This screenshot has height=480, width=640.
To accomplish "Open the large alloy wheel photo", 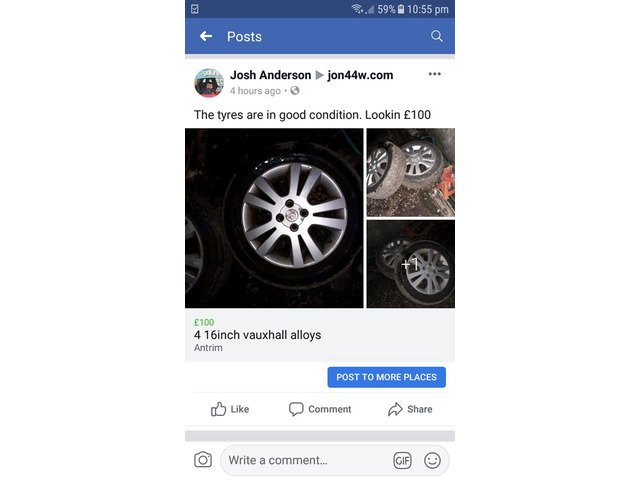I will point(274,218).
